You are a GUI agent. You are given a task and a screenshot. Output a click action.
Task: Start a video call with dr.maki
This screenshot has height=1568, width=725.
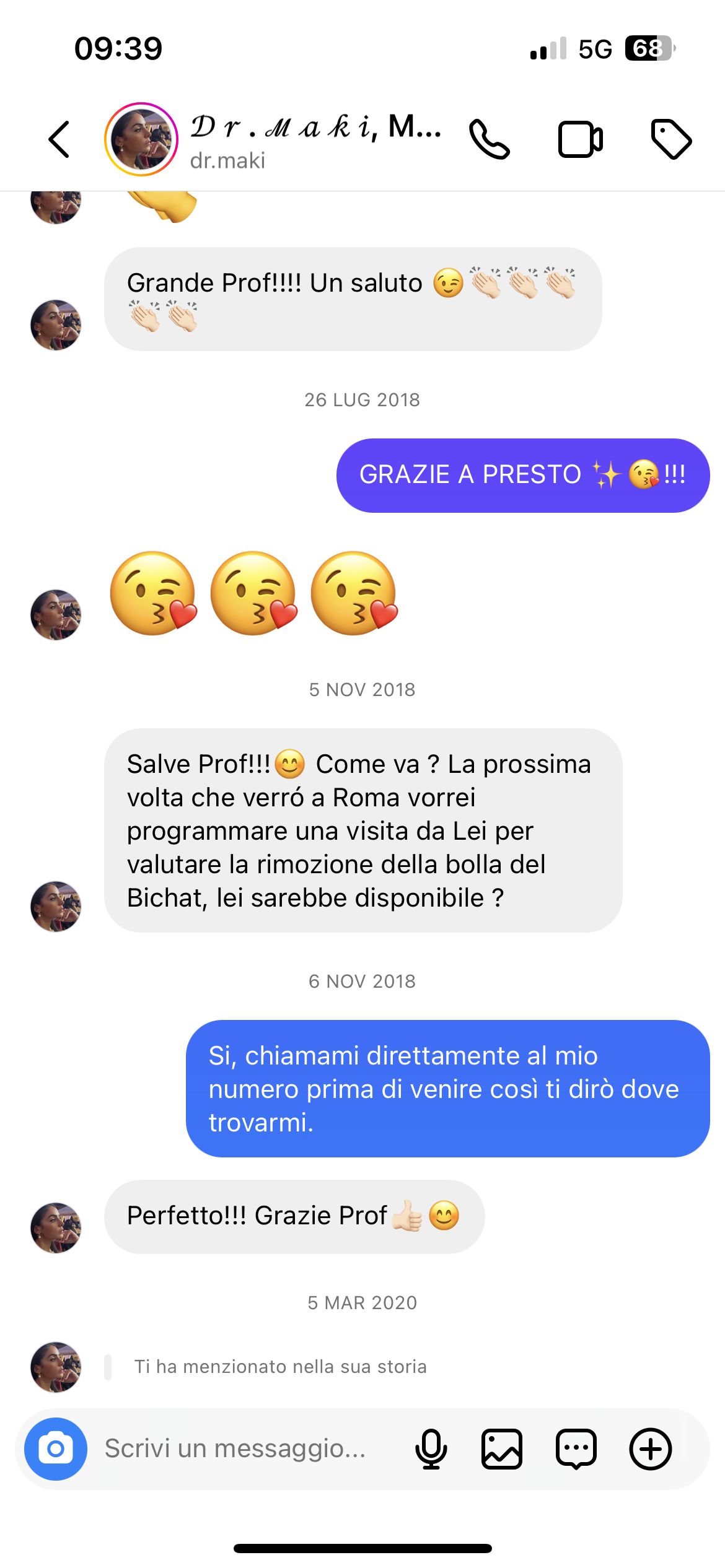[x=580, y=139]
